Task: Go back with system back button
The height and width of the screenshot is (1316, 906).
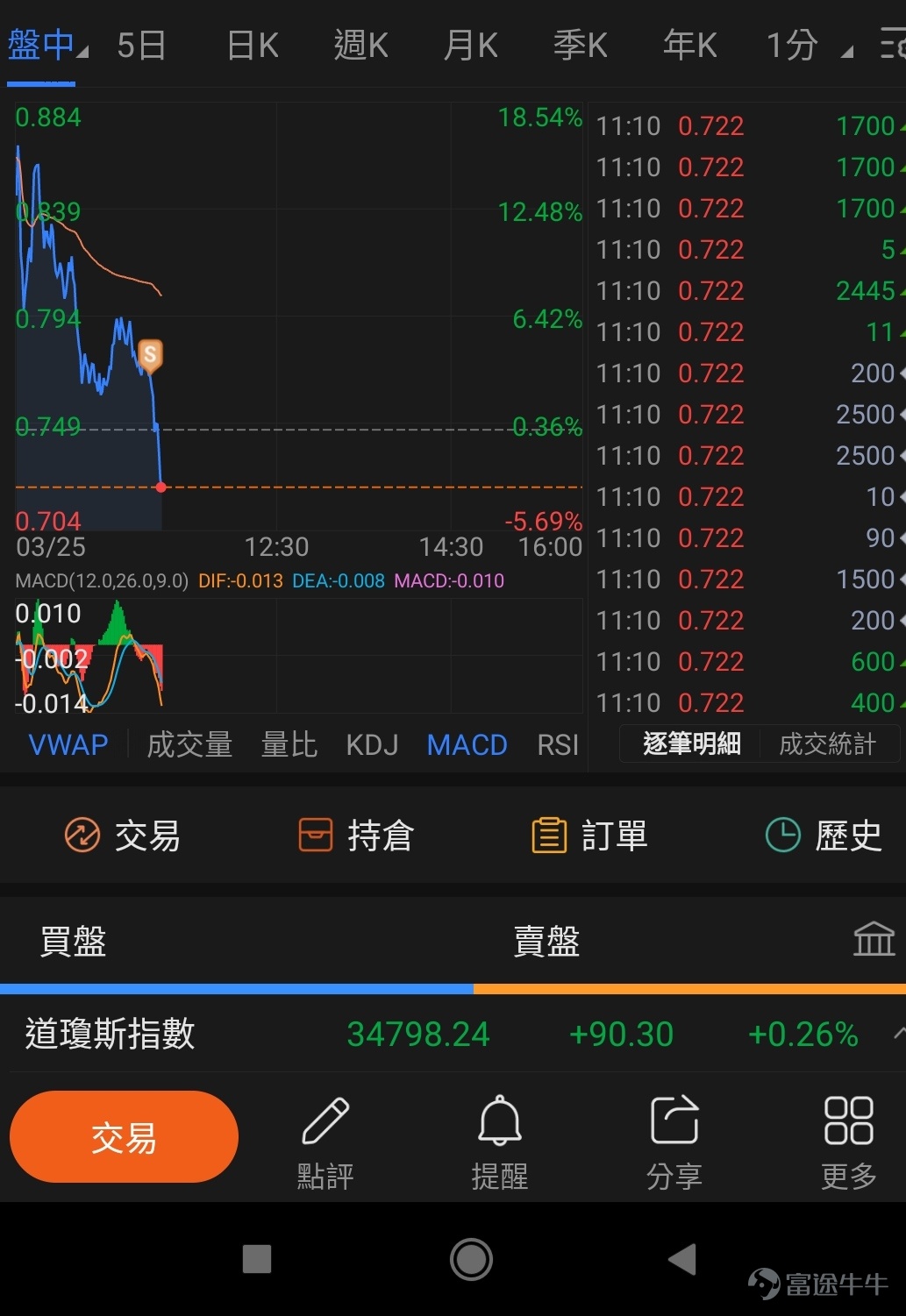Action: tap(682, 1260)
